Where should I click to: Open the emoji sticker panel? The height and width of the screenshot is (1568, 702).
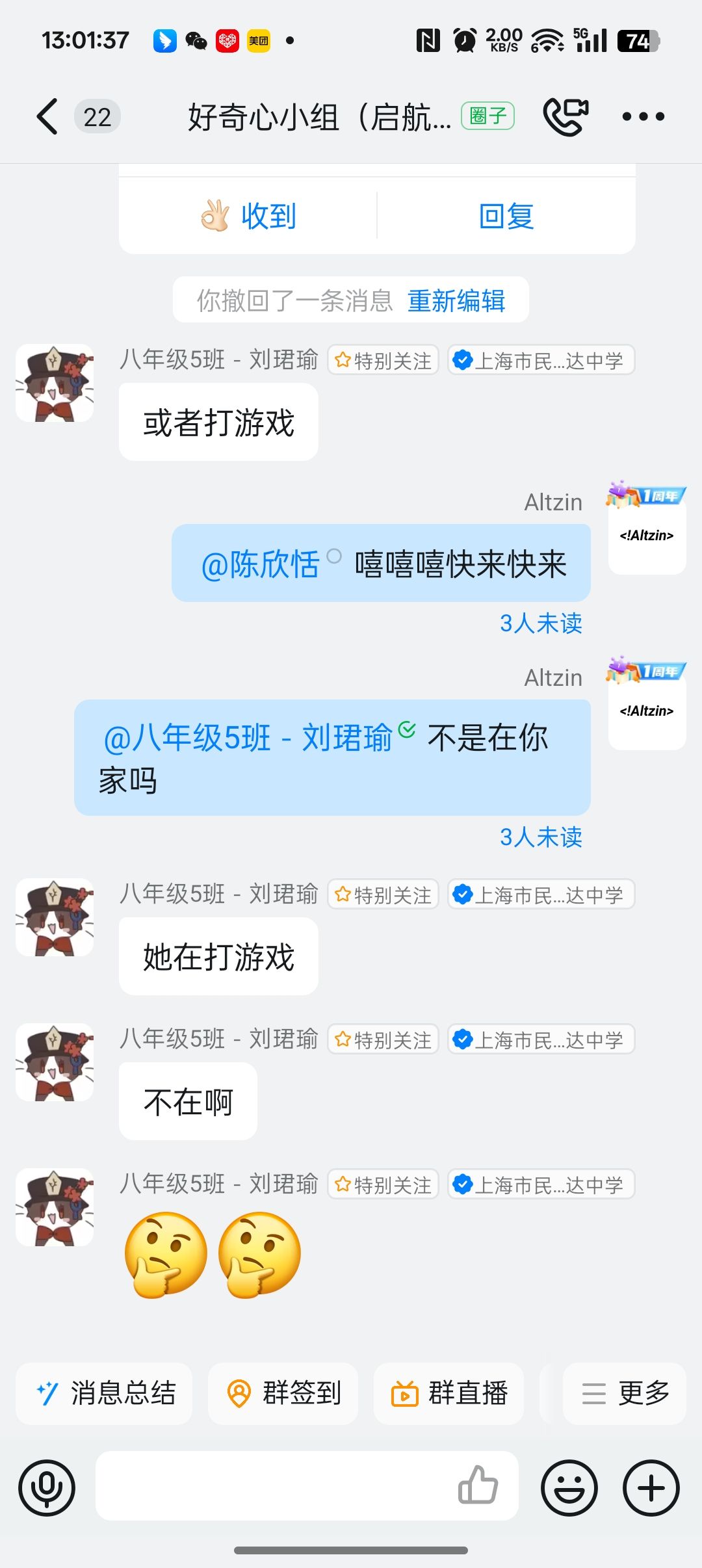click(569, 1488)
